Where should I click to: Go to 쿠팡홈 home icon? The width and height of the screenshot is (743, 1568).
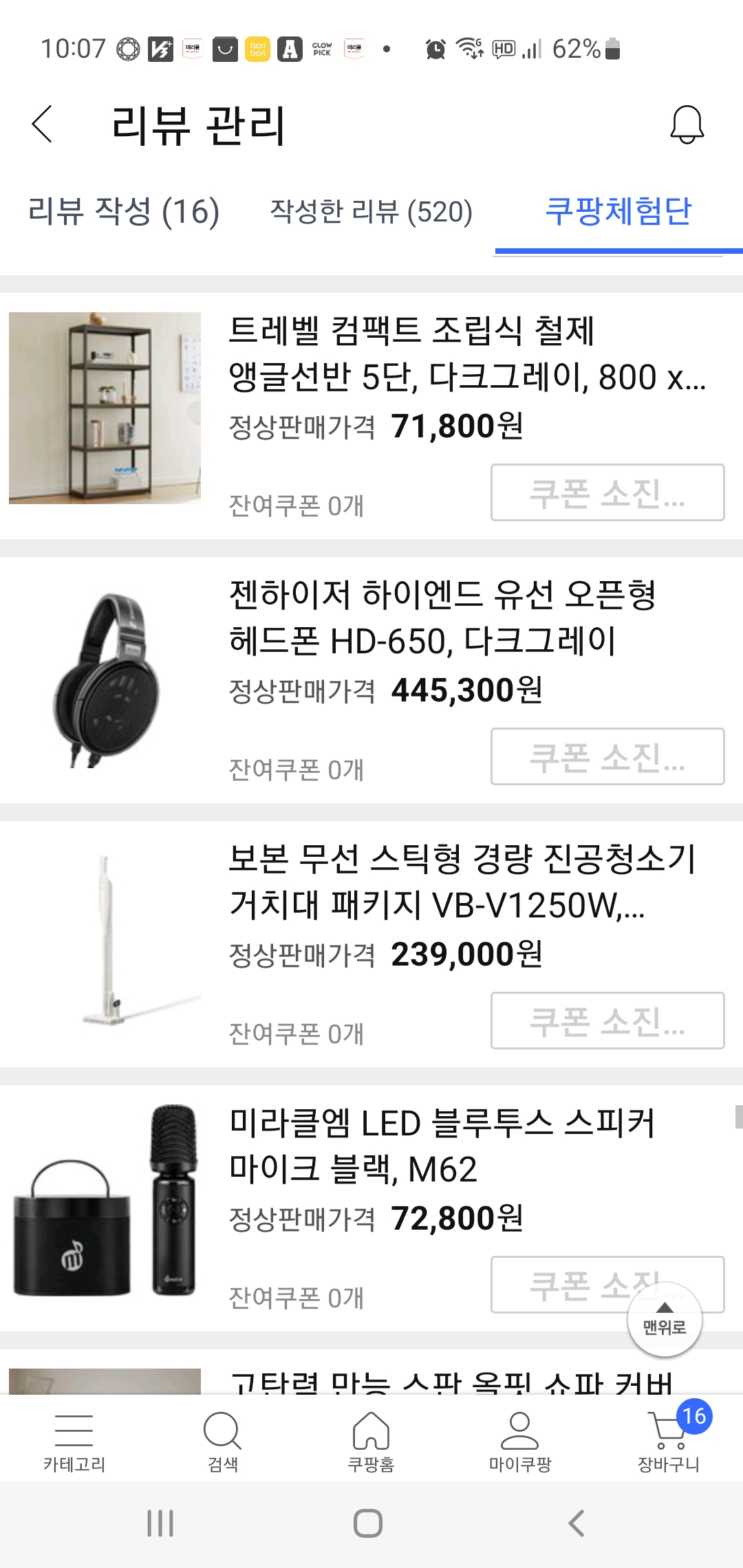[x=371, y=1437]
